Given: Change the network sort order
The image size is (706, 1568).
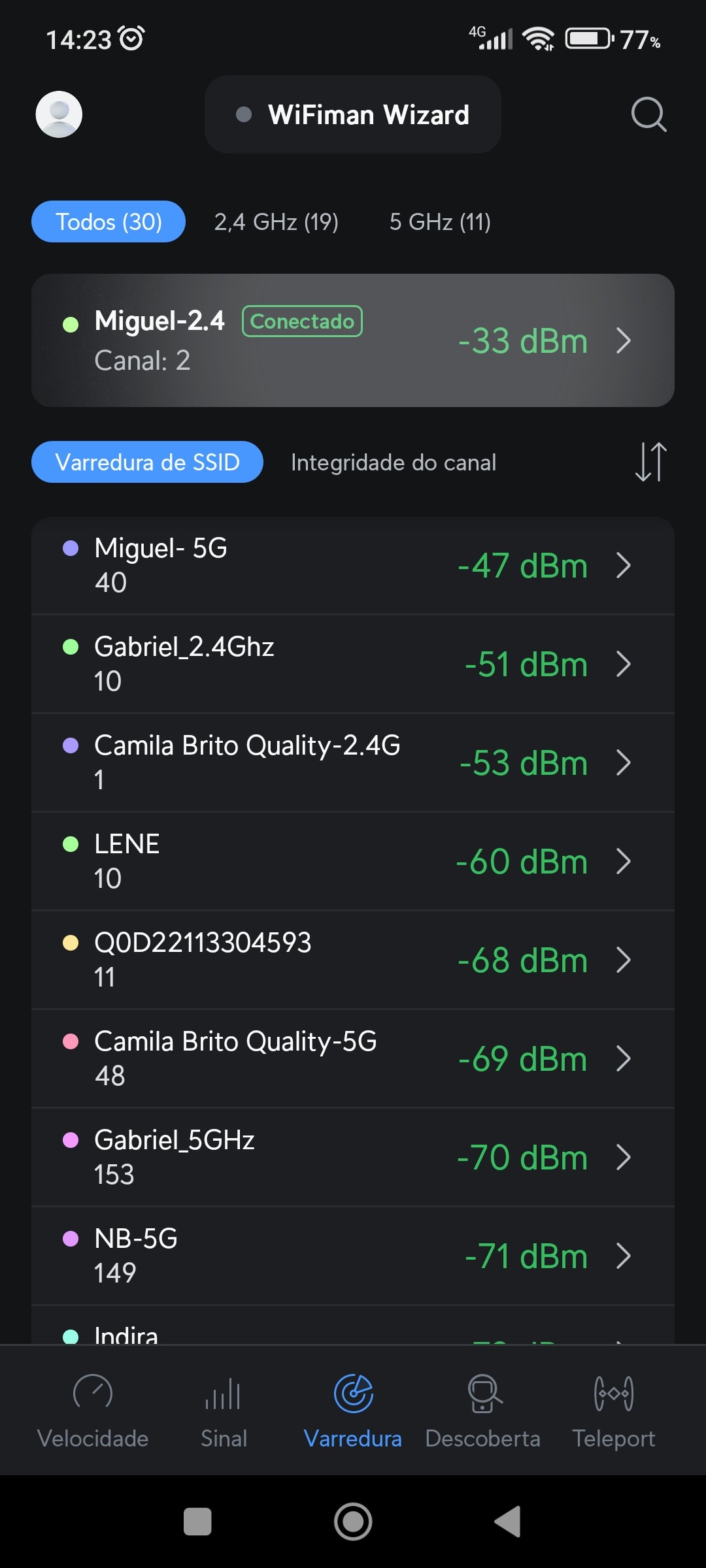Looking at the screenshot, I should [650, 462].
